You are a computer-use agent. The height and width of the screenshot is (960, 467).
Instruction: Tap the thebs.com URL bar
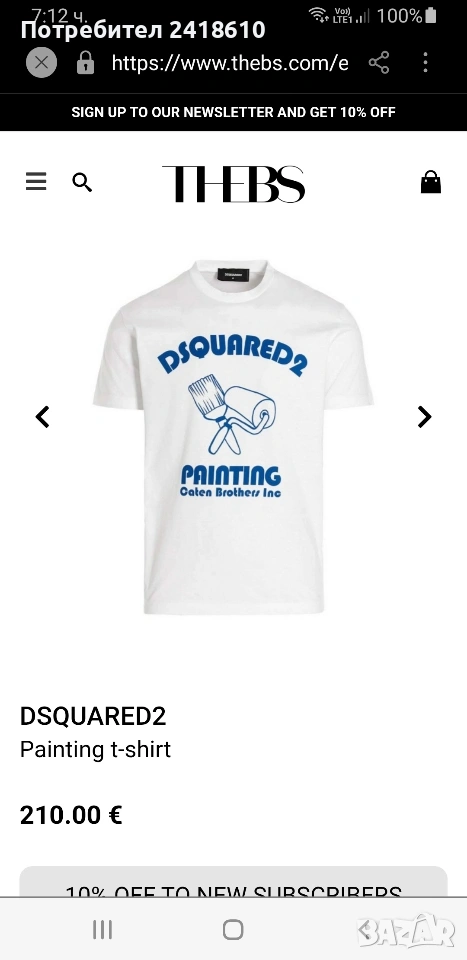pyautogui.click(x=230, y=62)
